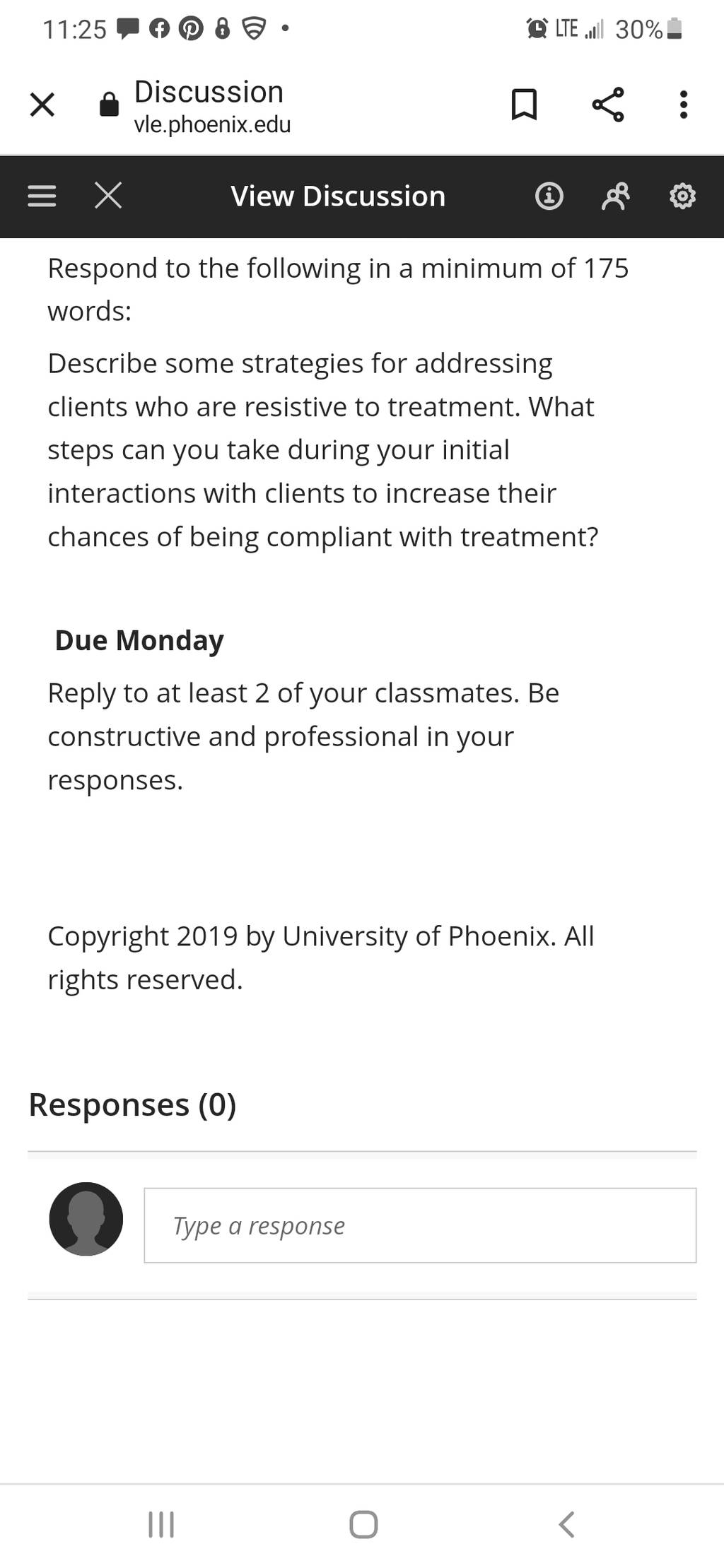The width and height of the screenshot is (724, 1568).
Task: Go to the home screen
Action: click(x=363, y=1524)
